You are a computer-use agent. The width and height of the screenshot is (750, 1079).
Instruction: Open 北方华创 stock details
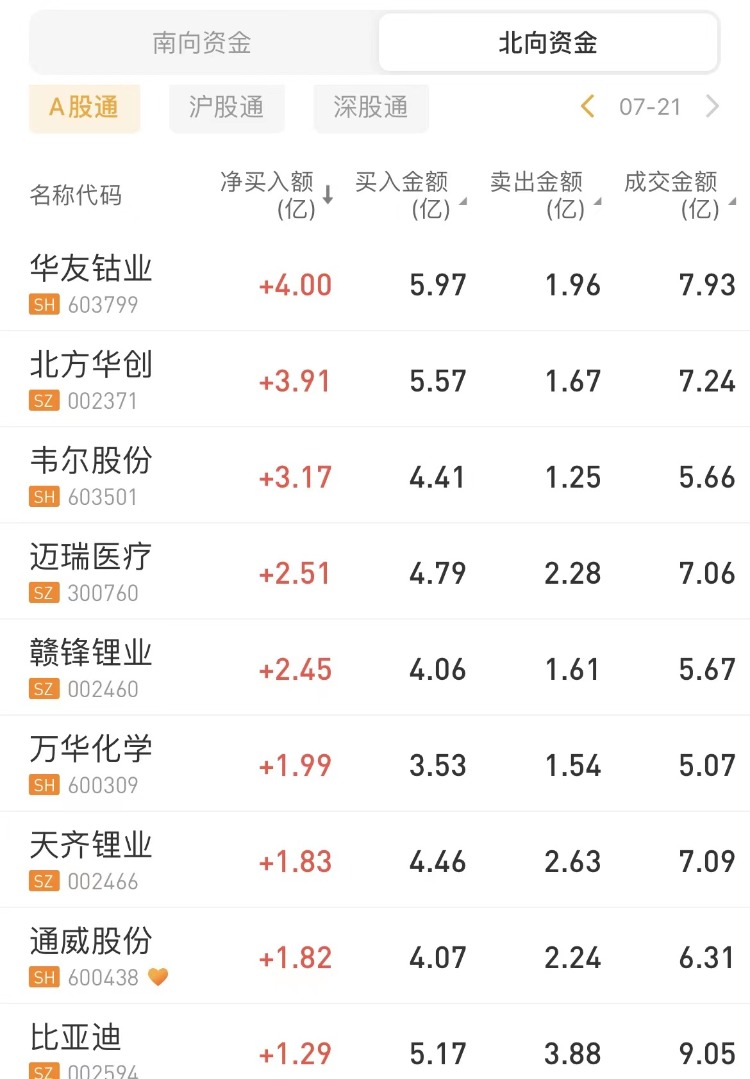pos(92,365)
